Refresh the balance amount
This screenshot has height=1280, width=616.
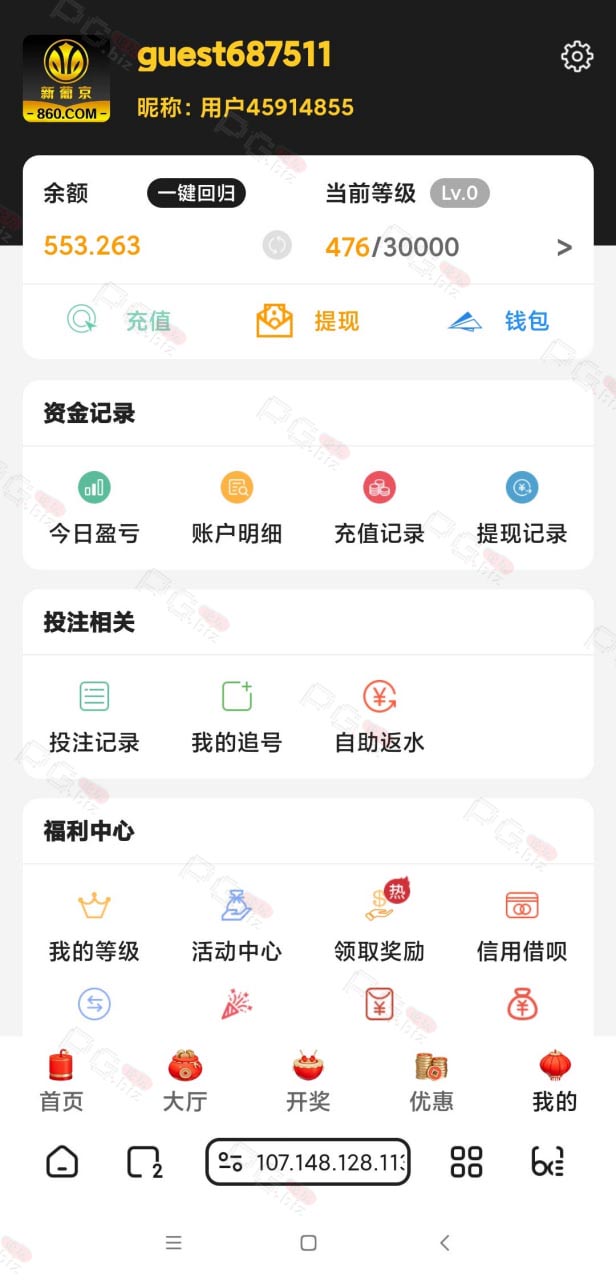tap(277, 245)
